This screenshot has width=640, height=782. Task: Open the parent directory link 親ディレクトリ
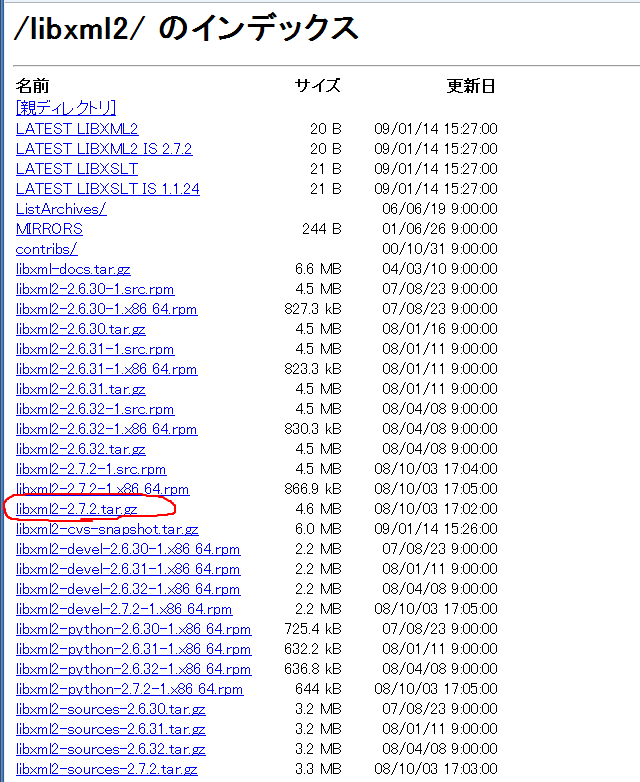click(66, 108)
